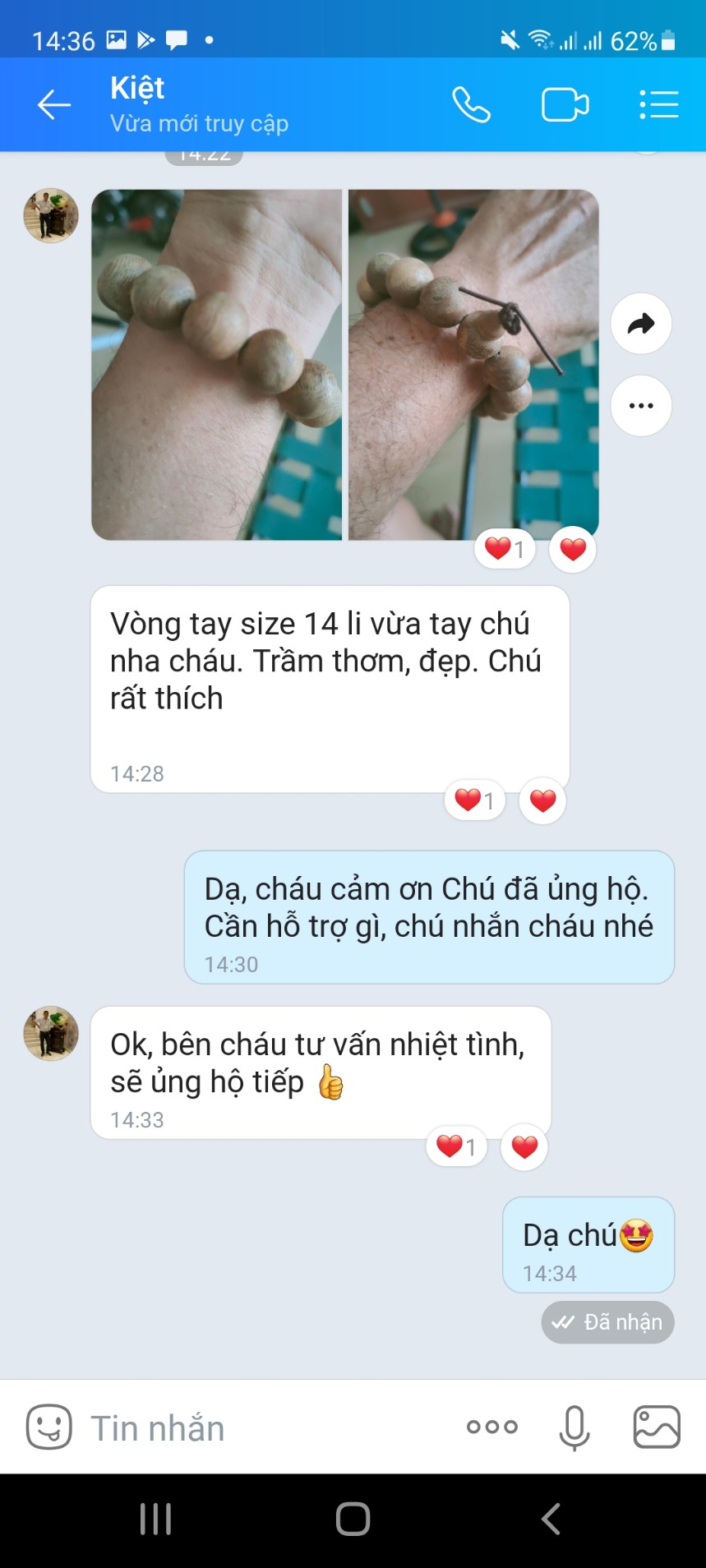This screenshot has height=1568, width=706.
Task: Forward the bracelet photos
Action: pos(641,324)
